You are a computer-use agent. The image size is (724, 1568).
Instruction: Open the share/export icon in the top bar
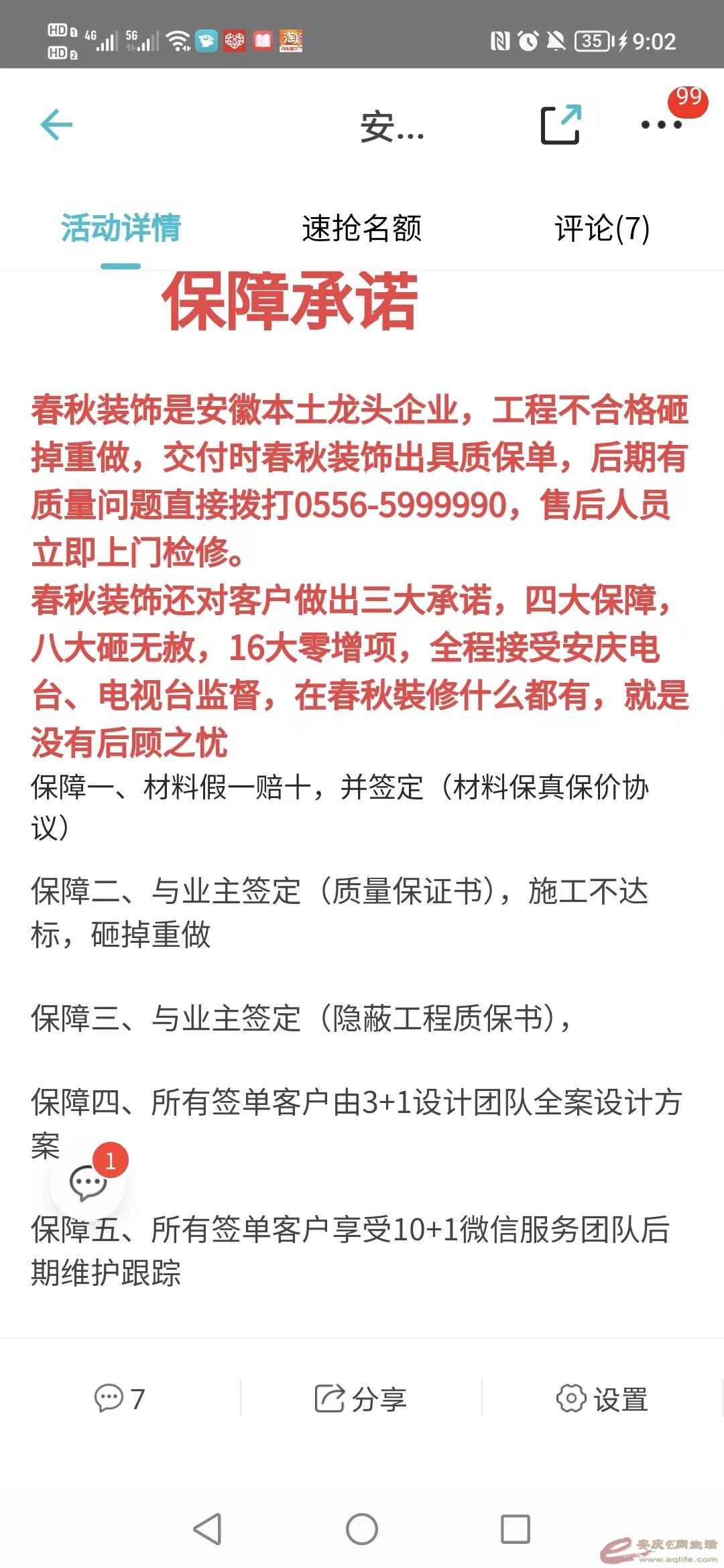[560, 125]
